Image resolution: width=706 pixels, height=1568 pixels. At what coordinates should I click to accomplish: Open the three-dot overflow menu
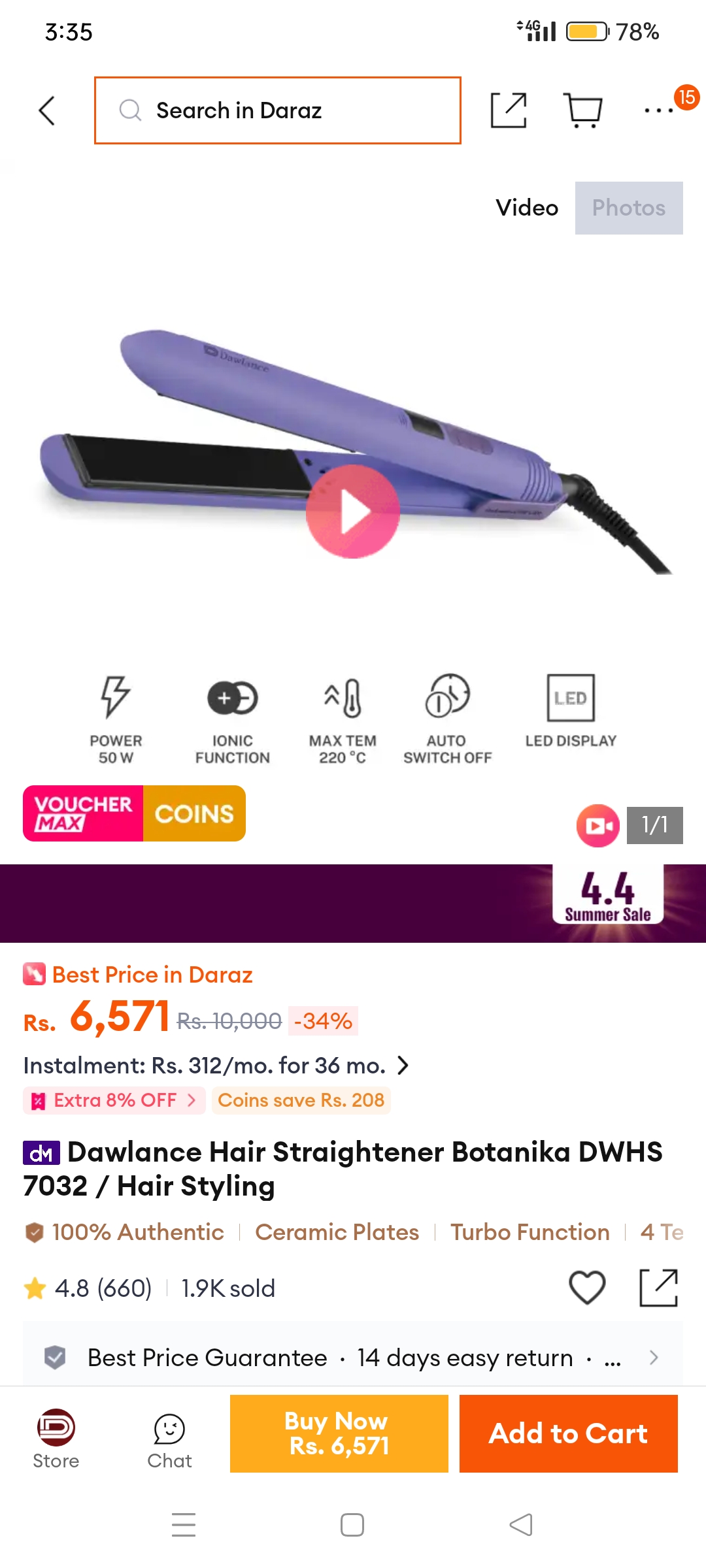pos(658,110)
